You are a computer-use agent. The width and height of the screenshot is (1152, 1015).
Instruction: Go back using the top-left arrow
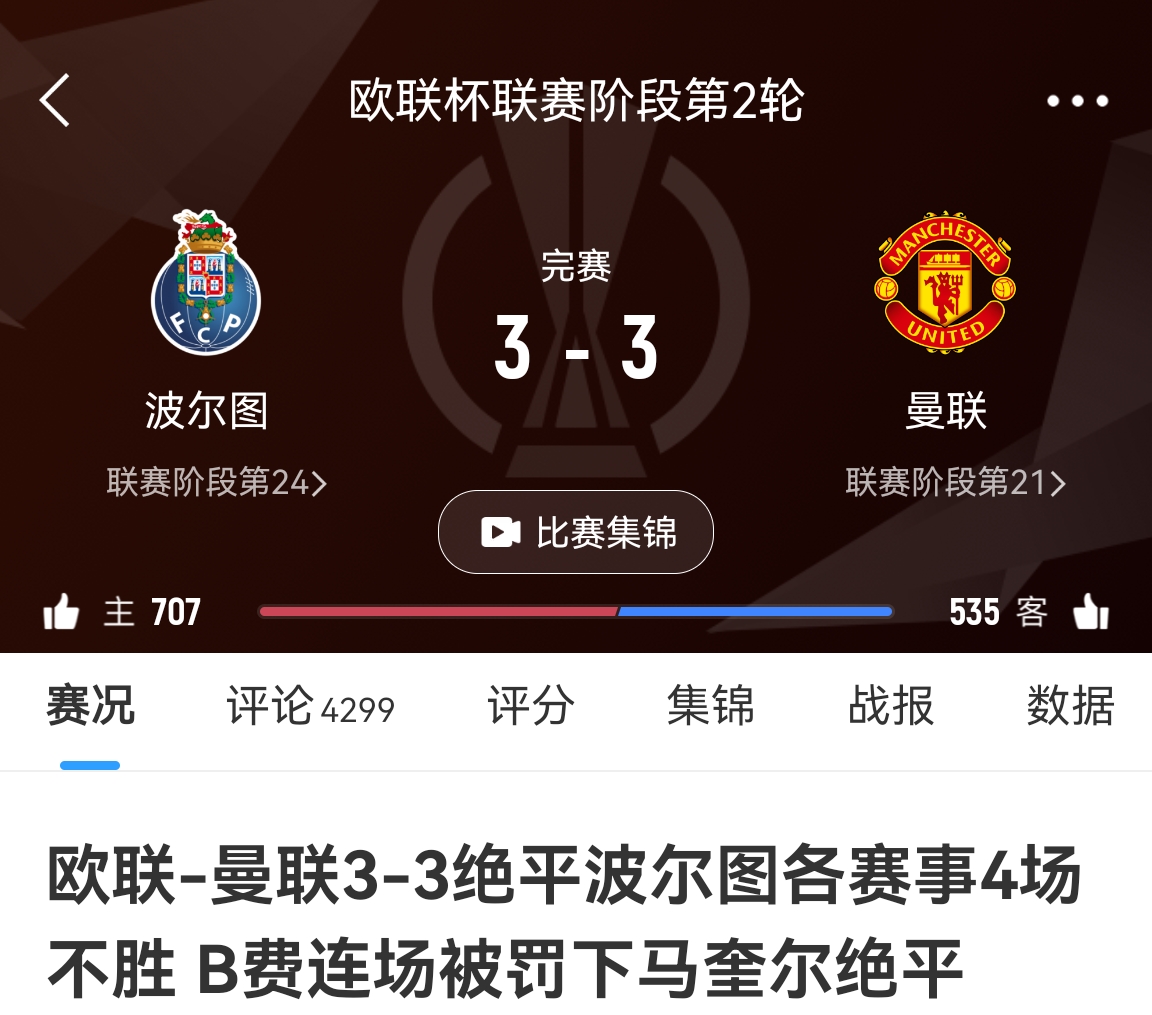(x=55, y=100)
